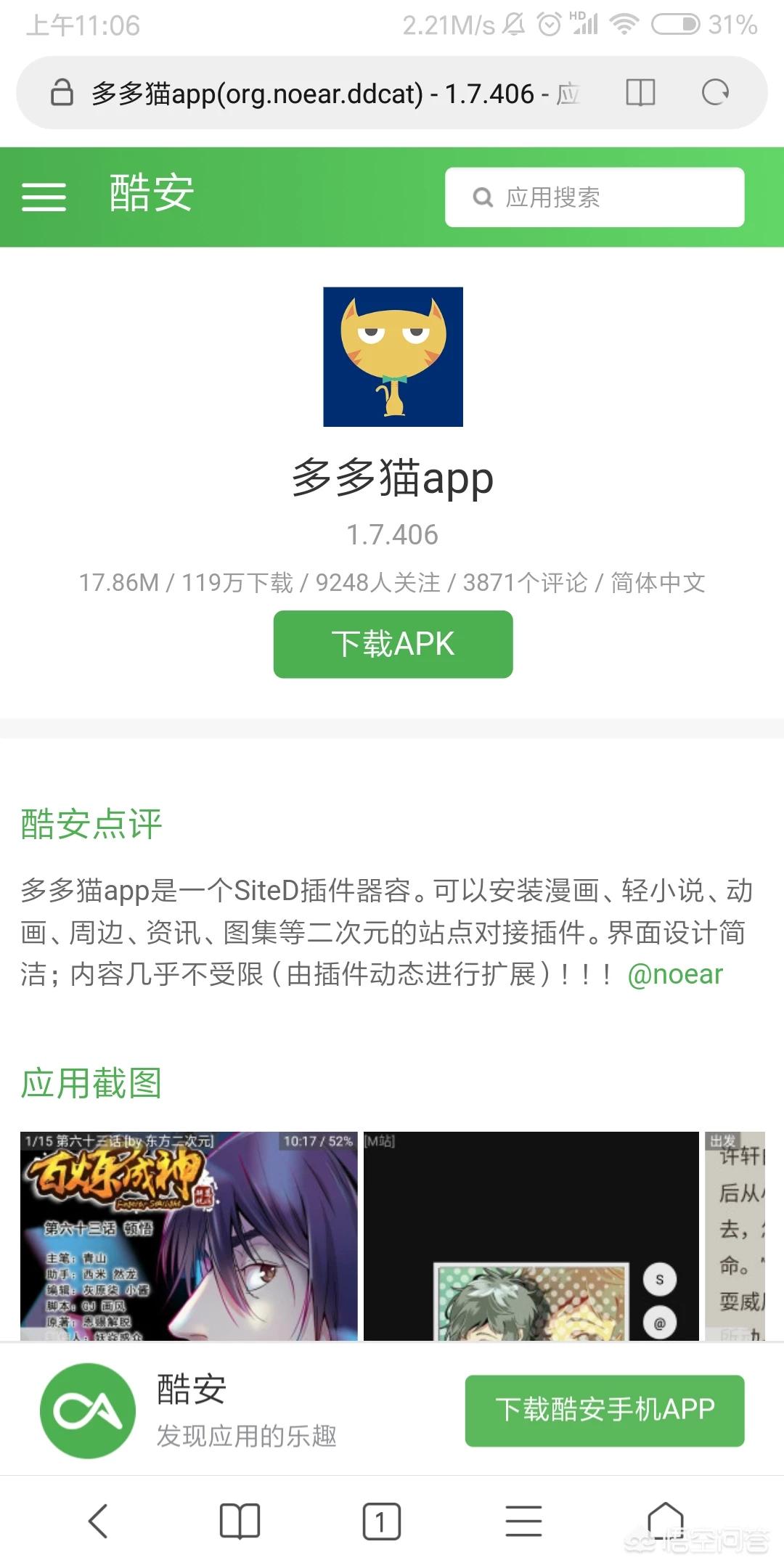Open the tab switcher showing 1 tab
Image resolution: width=784 pixels, height=1568 pixels.
click(381, 1521)
